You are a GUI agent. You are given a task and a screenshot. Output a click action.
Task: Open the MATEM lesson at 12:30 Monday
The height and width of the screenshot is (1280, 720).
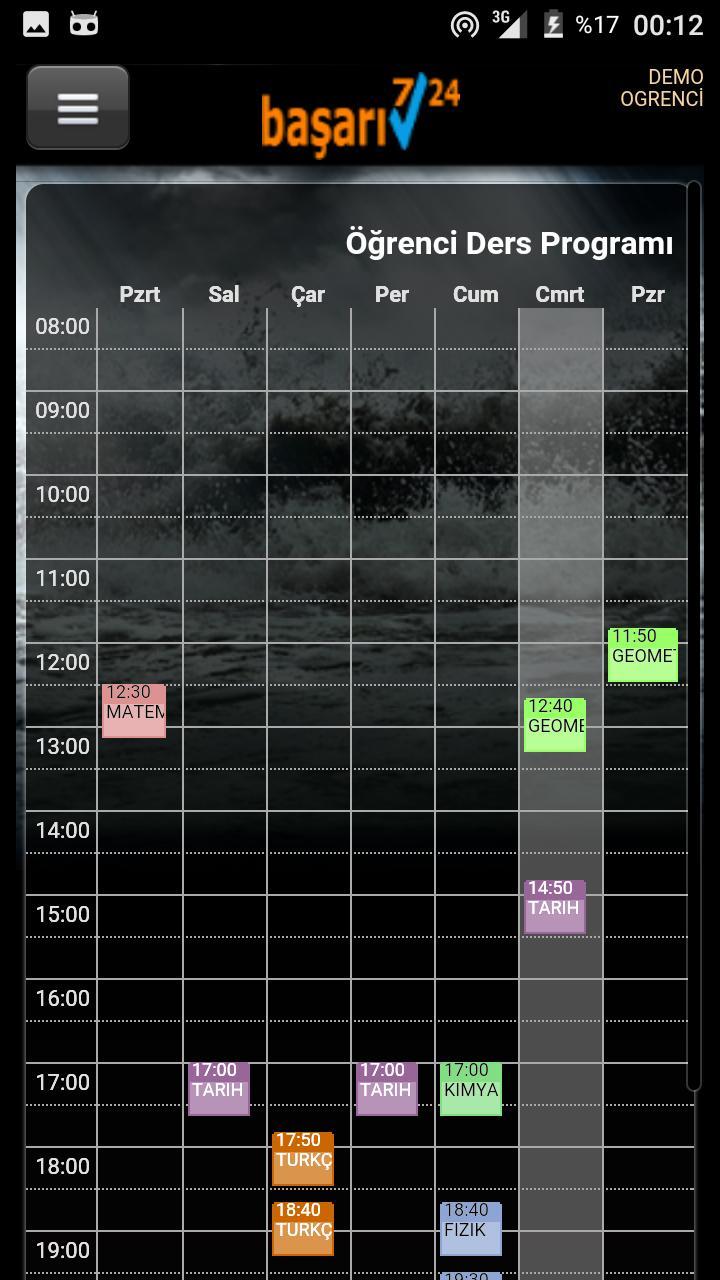135,711
